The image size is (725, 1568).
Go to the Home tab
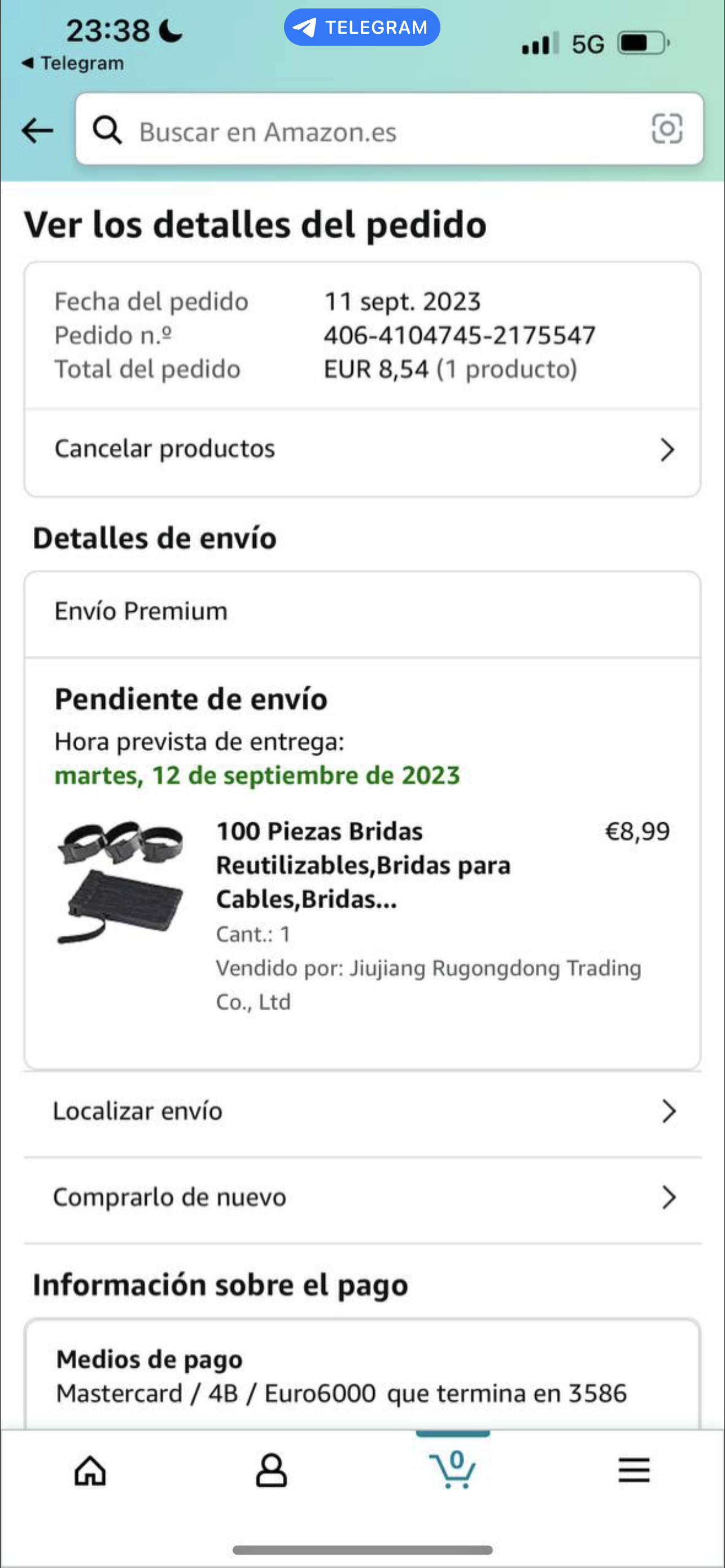coord(90,1470)
